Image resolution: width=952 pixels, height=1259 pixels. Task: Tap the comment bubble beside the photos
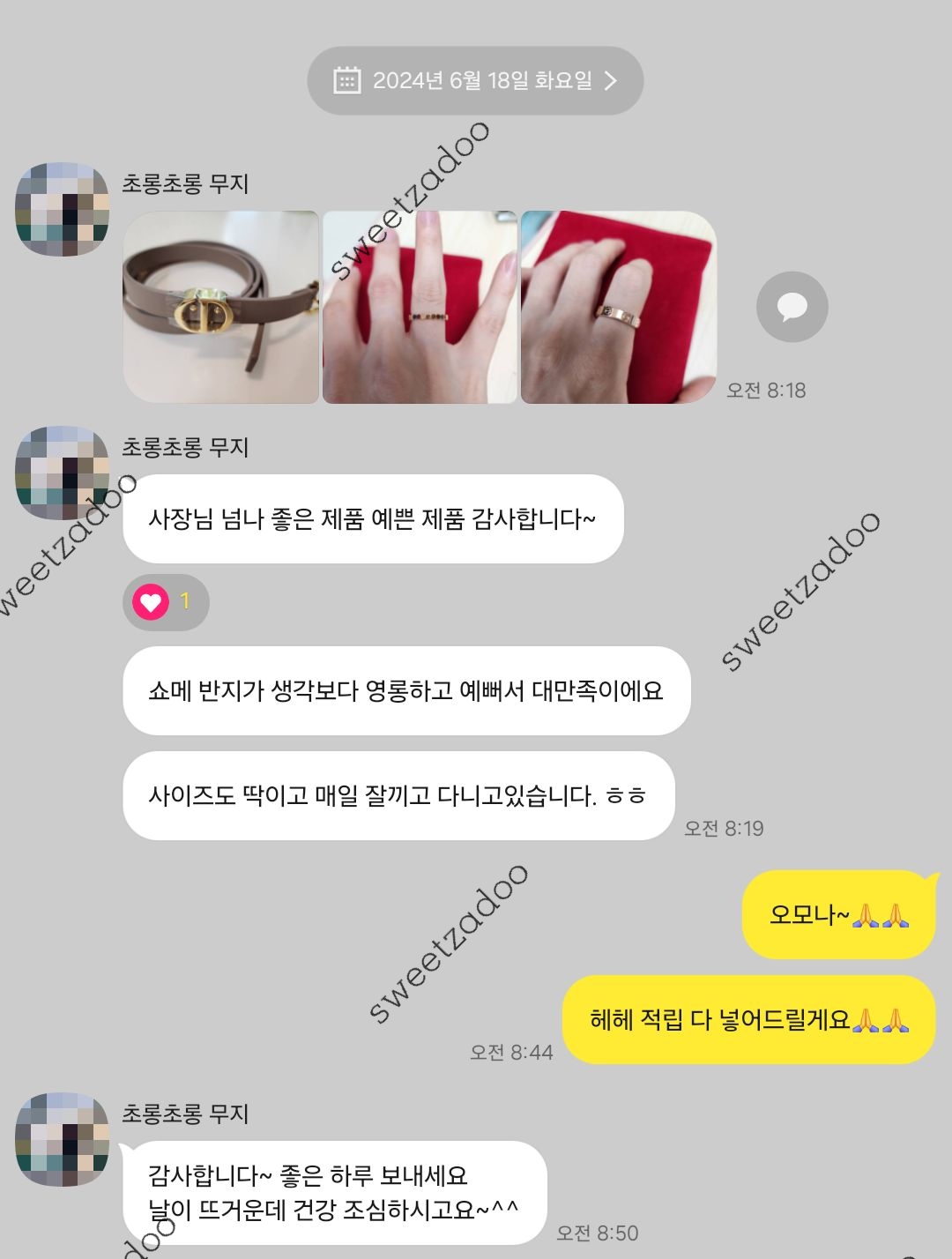(792, 307)
